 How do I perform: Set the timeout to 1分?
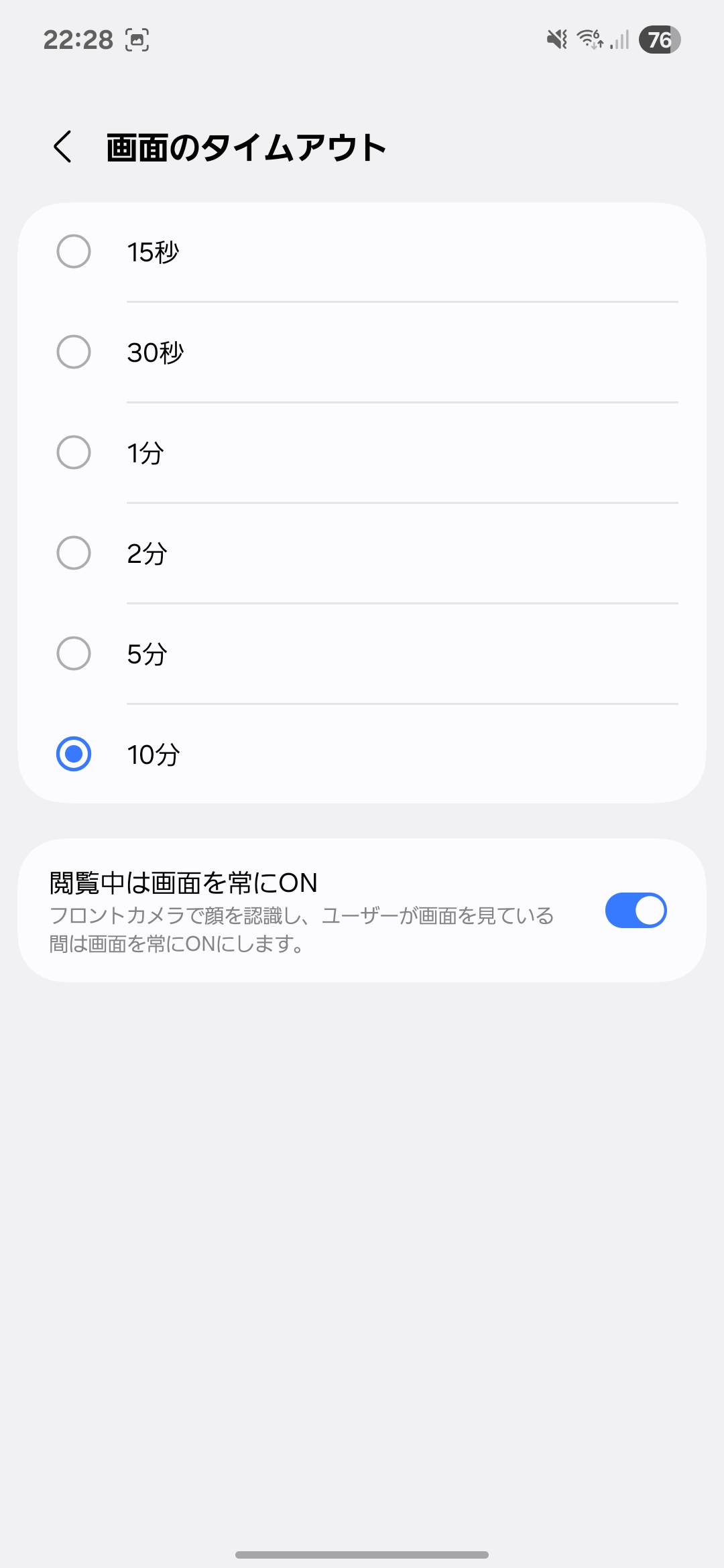coord(74,453)
